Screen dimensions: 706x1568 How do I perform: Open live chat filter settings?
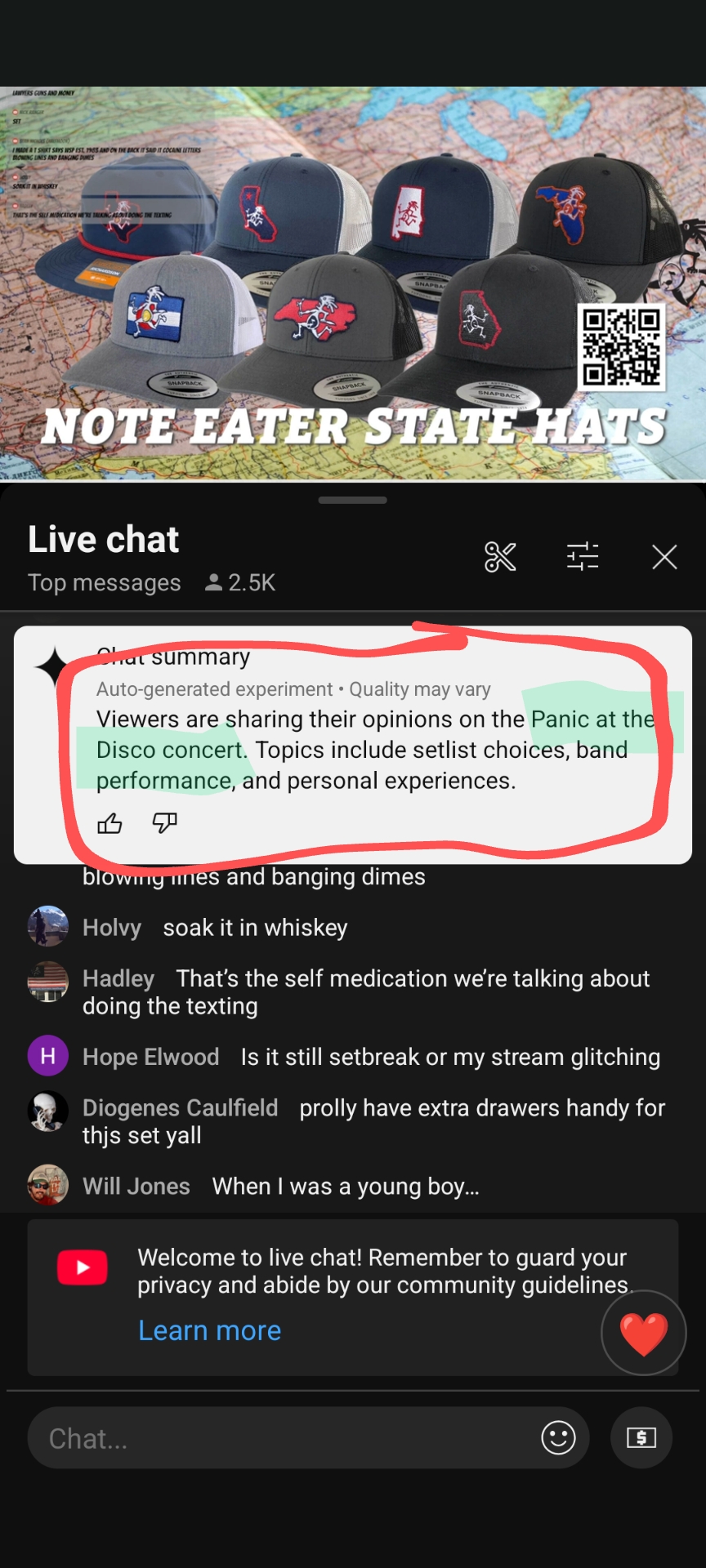pyautogui.click(x=583, y=557)
